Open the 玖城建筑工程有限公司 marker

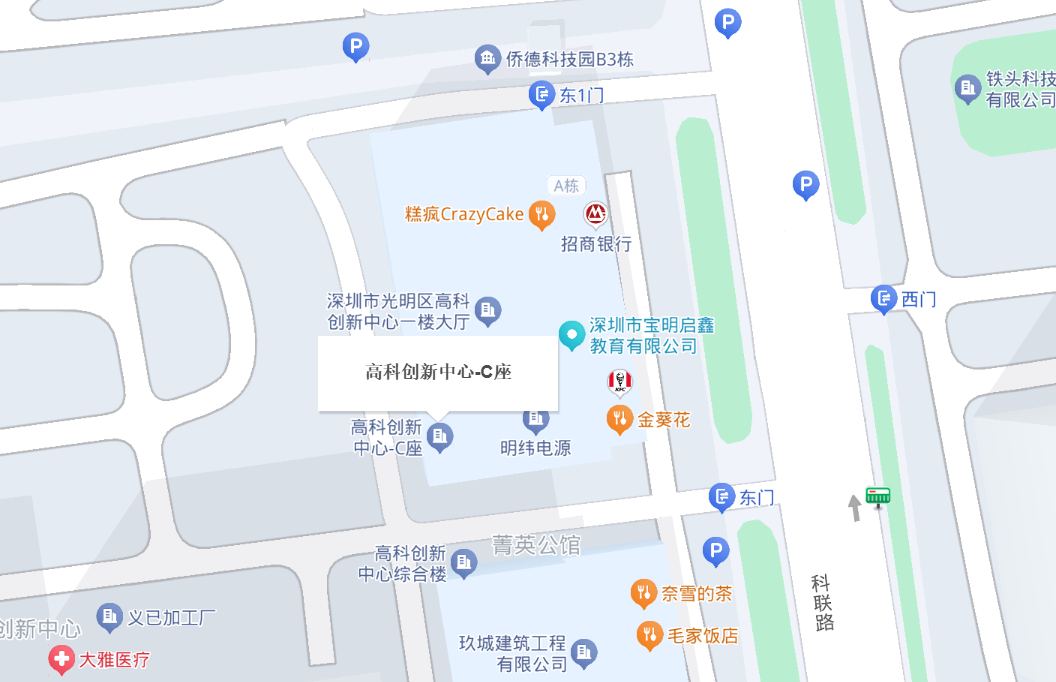pyautogui.click(x=584, y=653)
